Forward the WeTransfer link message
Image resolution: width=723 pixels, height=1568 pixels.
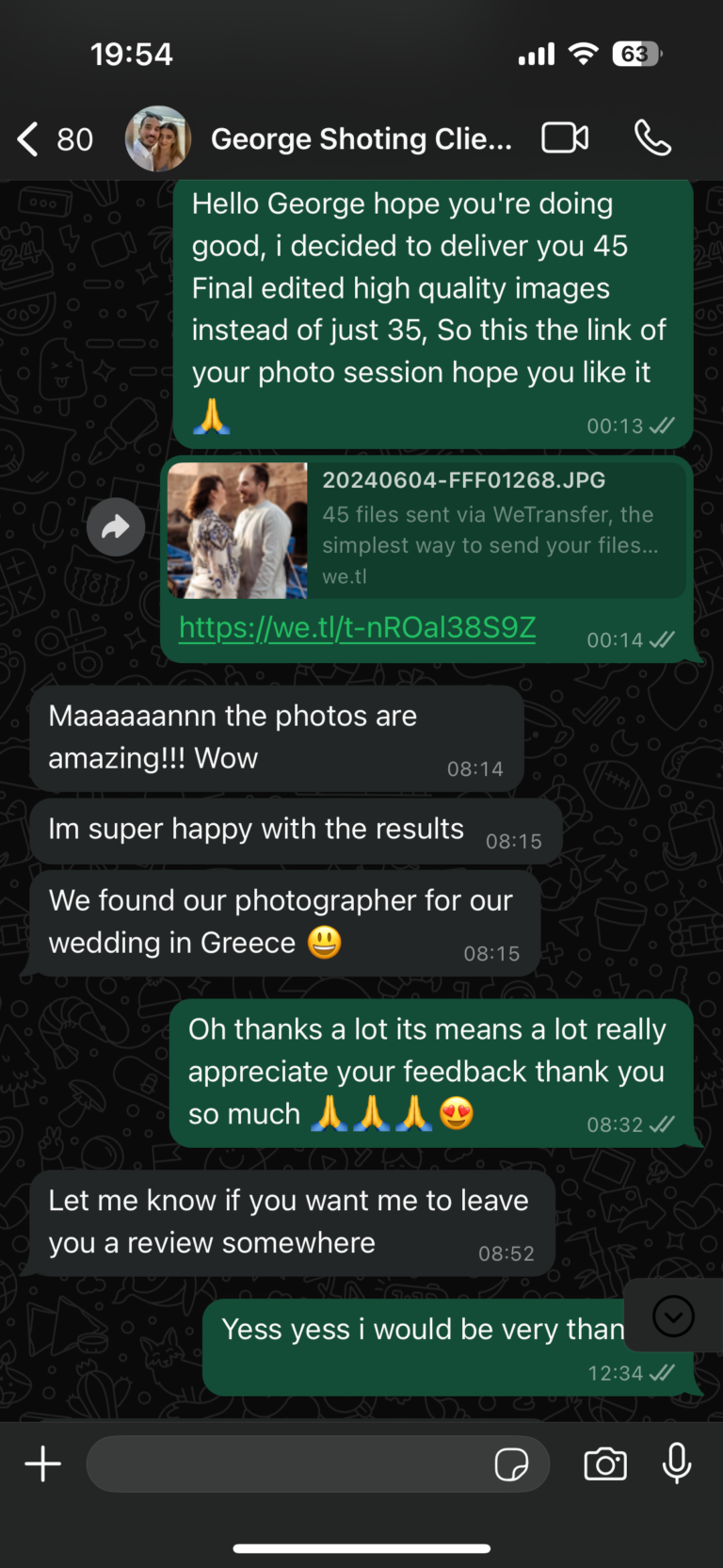point(116,526)
